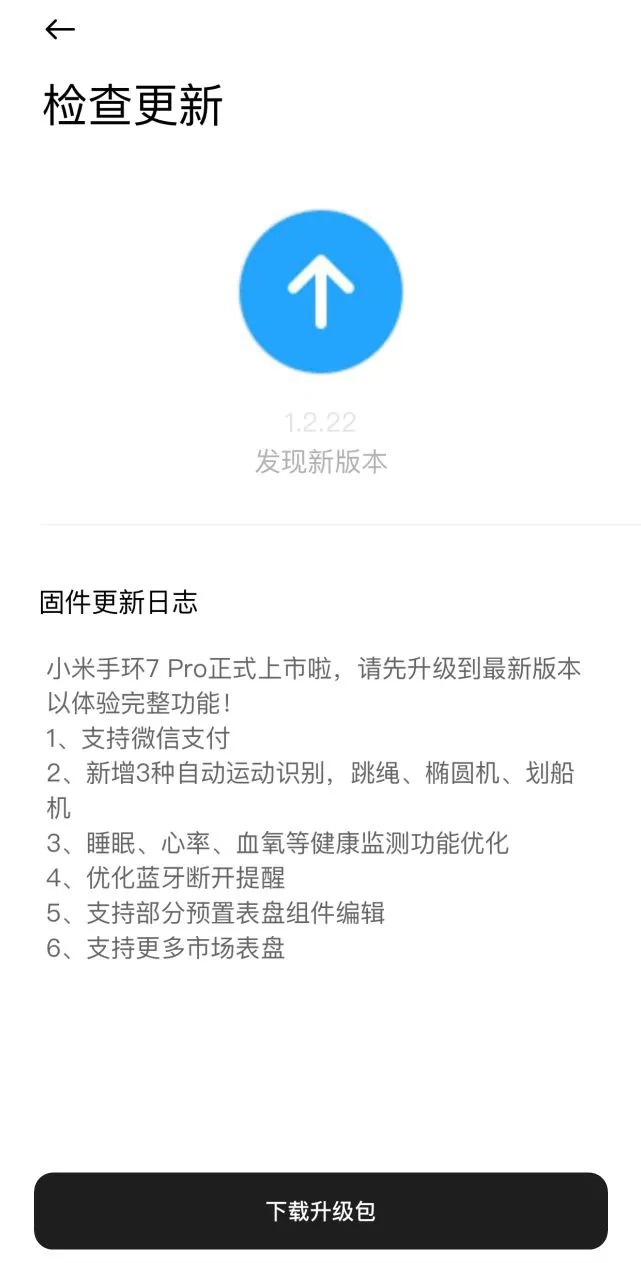Tap the 下载升级包 button
This screenshot has height=1263, width=641.
pyautogui.click(x=320, y=1211)
